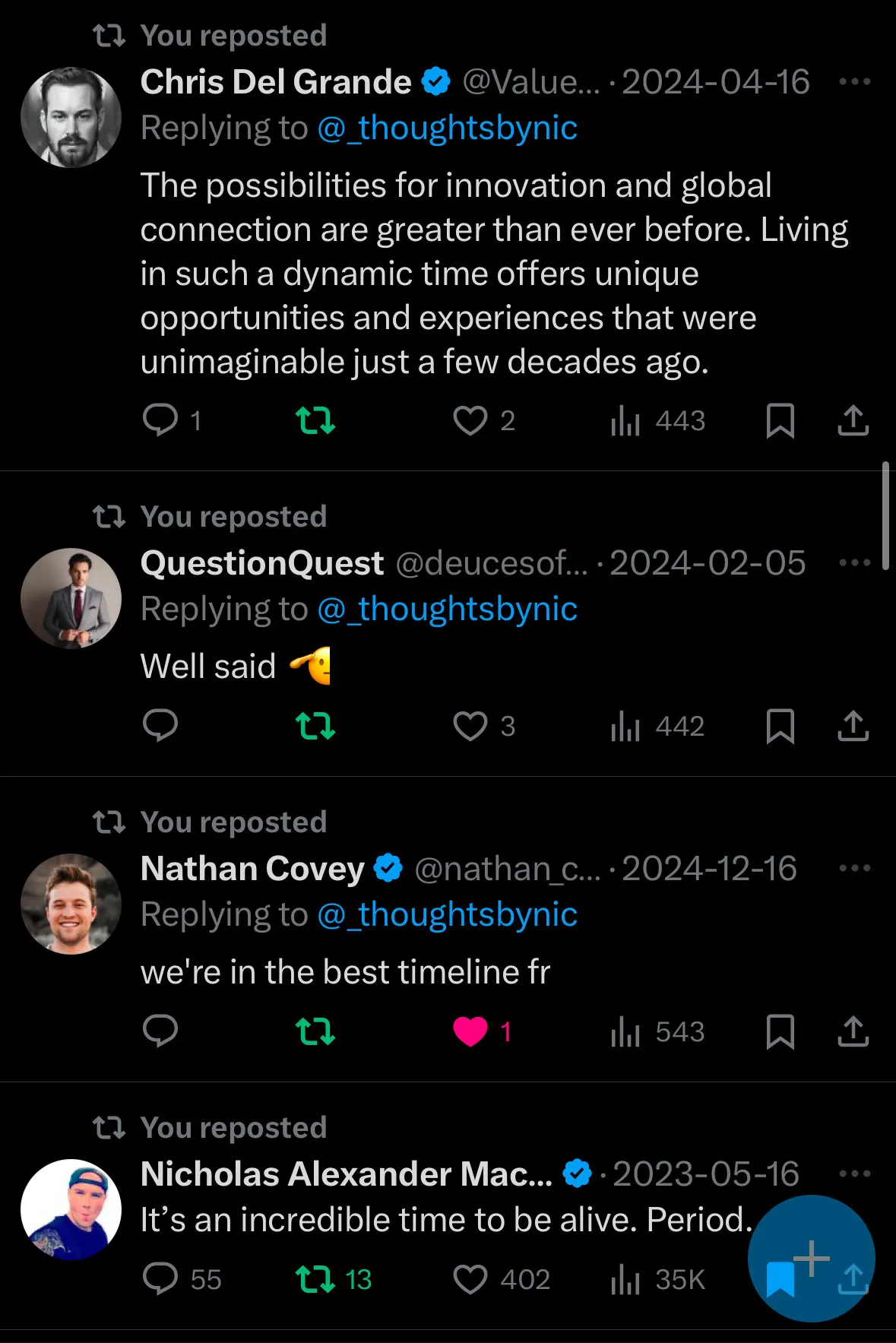Share Chris Del Grande's post
896x1343 pixels.
pyautogui.click(x=853, y=420)
